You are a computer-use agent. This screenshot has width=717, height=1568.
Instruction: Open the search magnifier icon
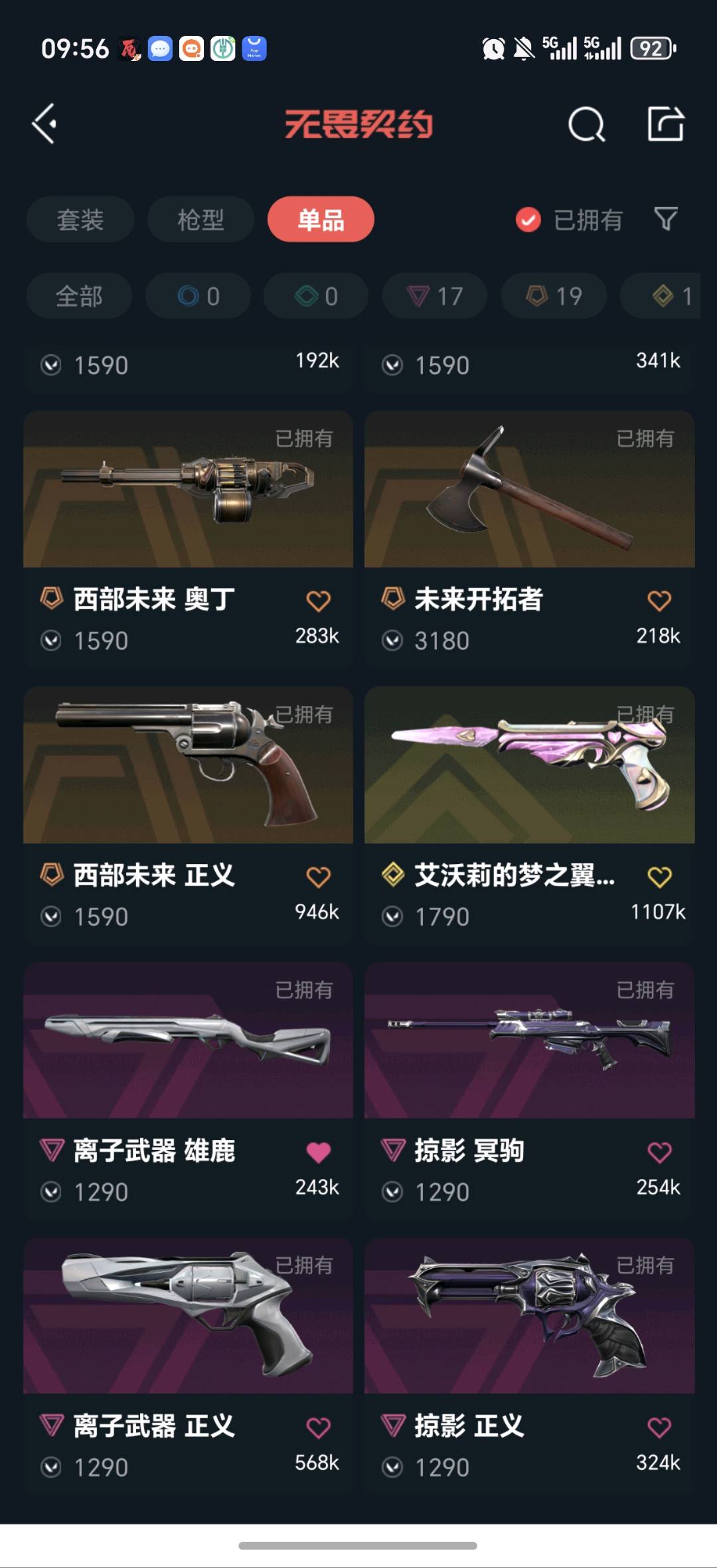(x=586, y=124)
